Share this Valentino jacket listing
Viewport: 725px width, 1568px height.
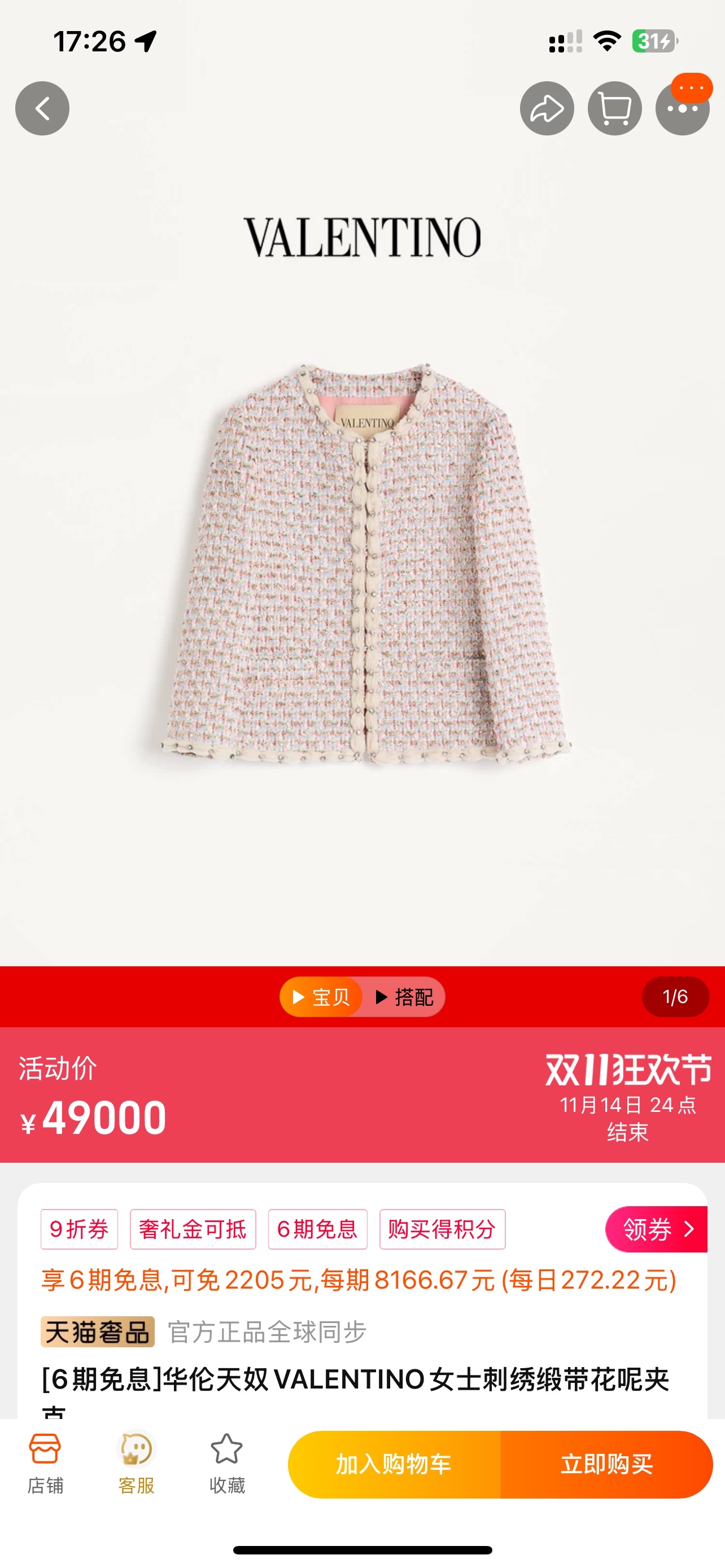[547, 108]
